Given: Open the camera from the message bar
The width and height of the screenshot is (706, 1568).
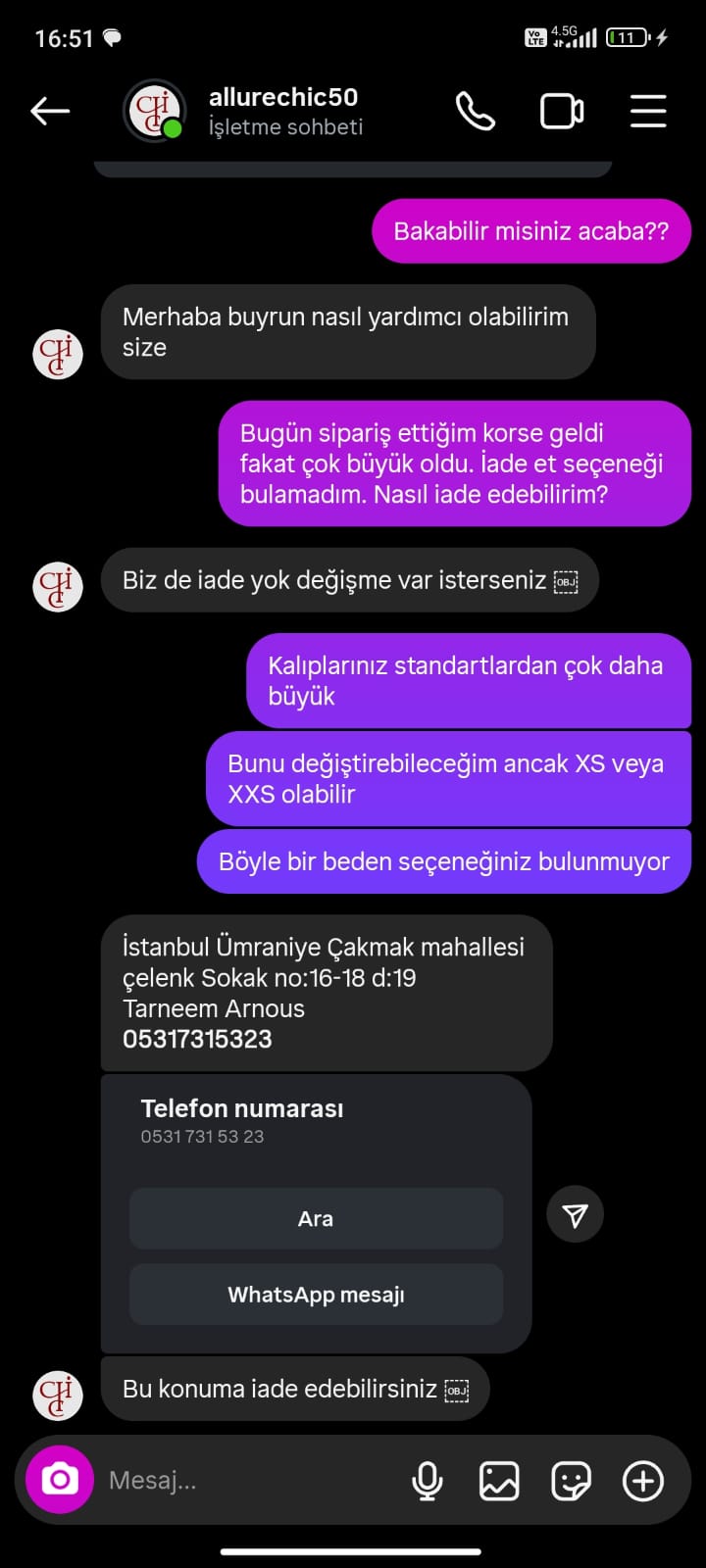Looking at the screenshot, I should click(x=59, y=1480).
